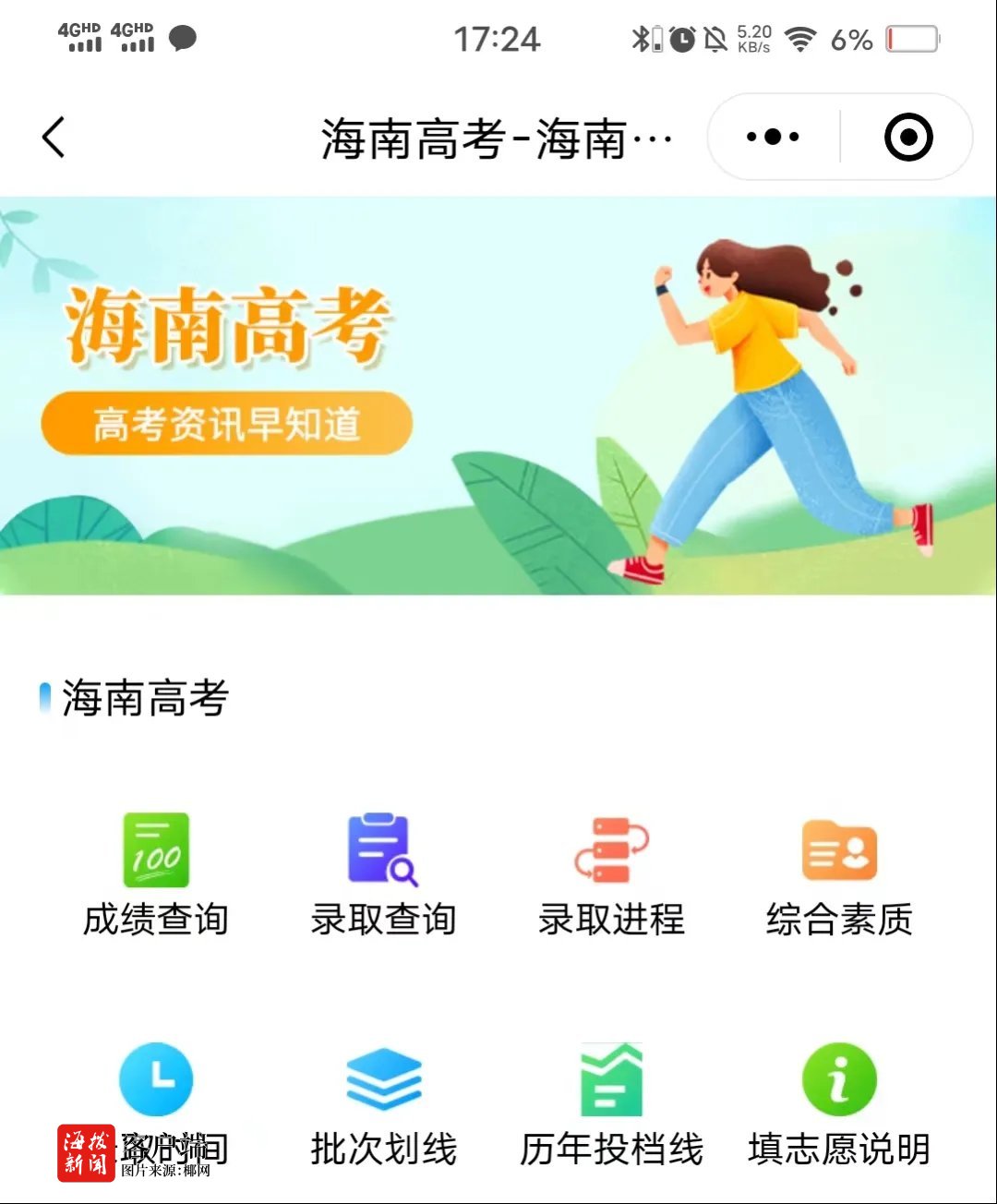Read 填志愿说明 application instructions
Screen dimensions: 997x1204
coord(839,1103)
